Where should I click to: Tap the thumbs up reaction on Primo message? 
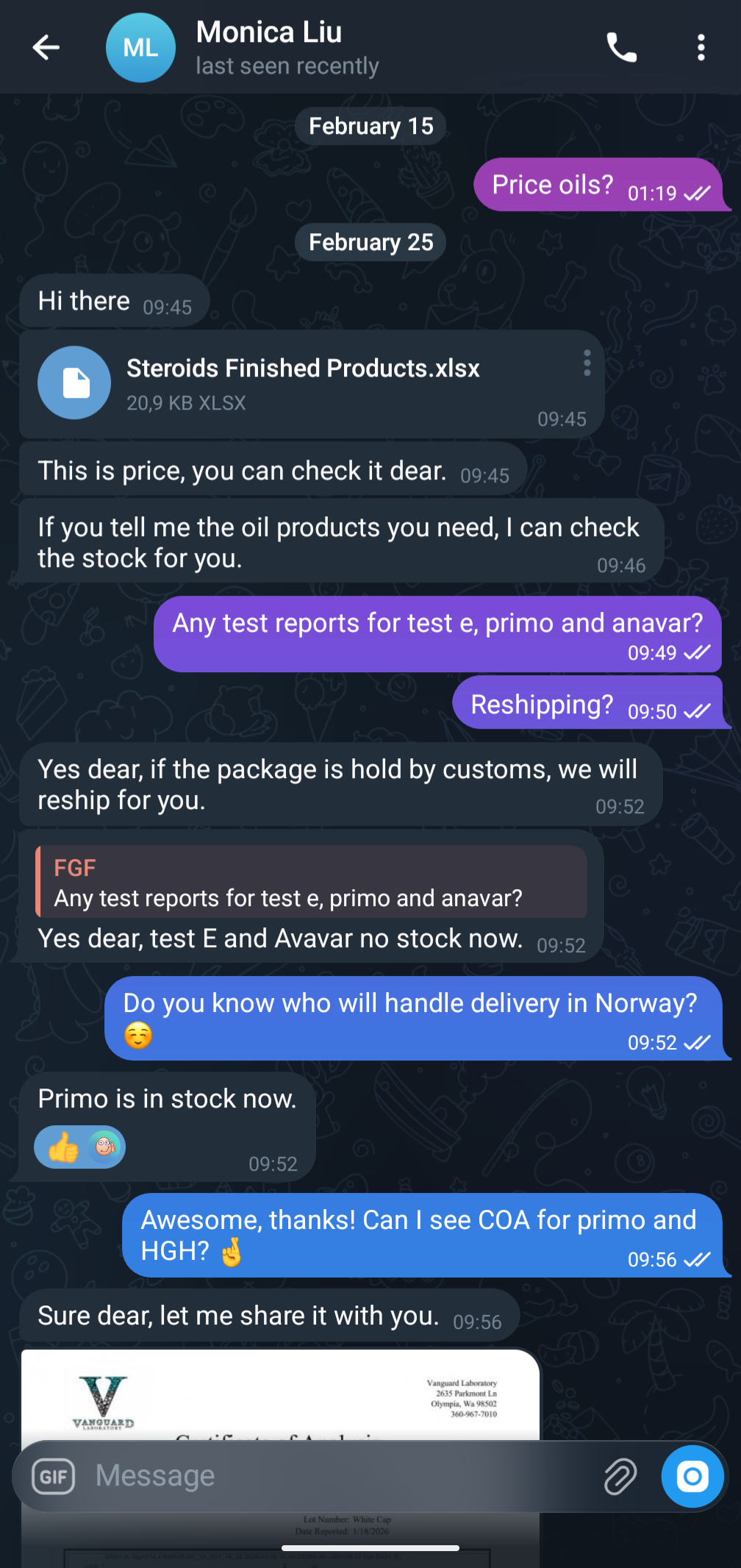[63, 1147]
